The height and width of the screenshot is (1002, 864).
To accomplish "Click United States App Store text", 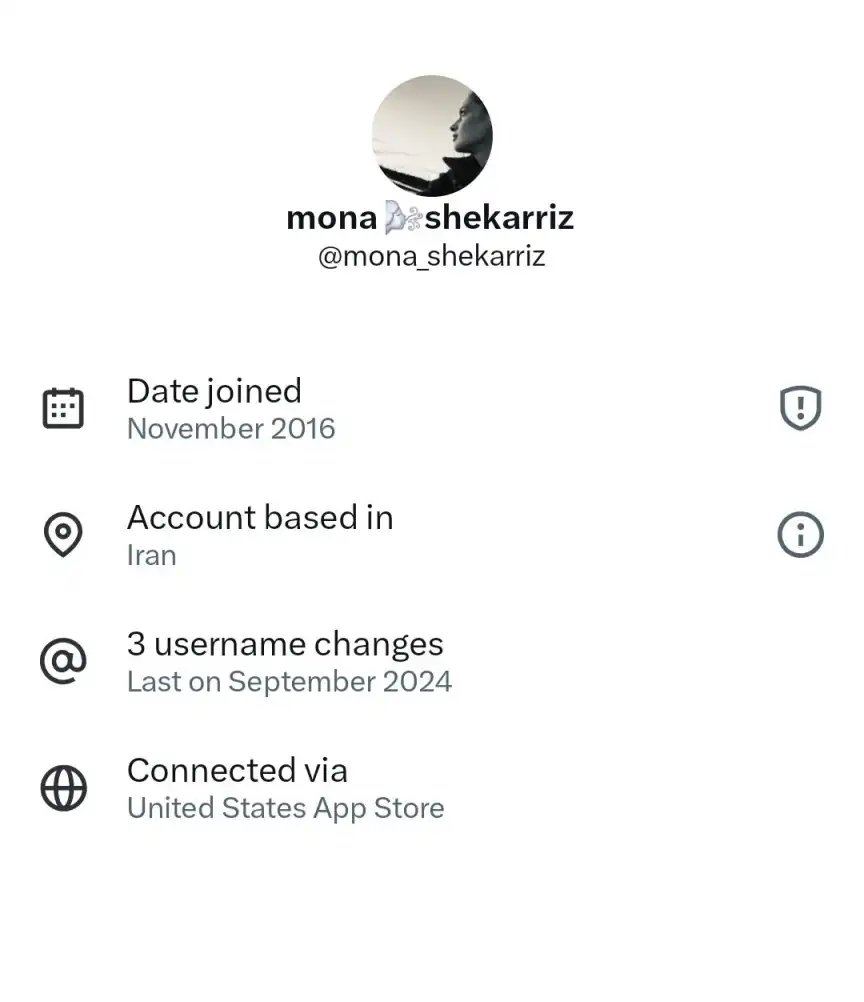I will (x=285, y=809).
